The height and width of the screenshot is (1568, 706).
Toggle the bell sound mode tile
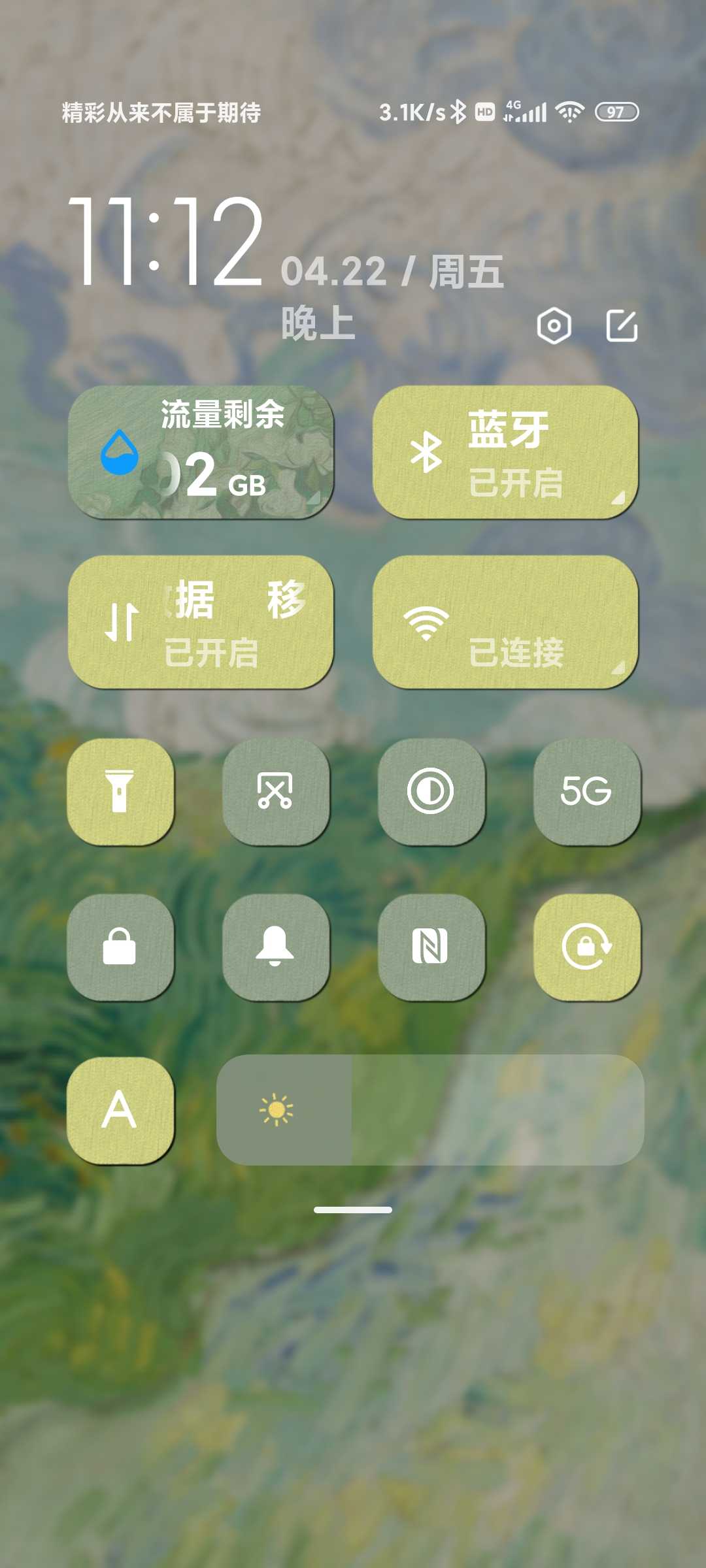pyautogui.click(x=275, y=947)
